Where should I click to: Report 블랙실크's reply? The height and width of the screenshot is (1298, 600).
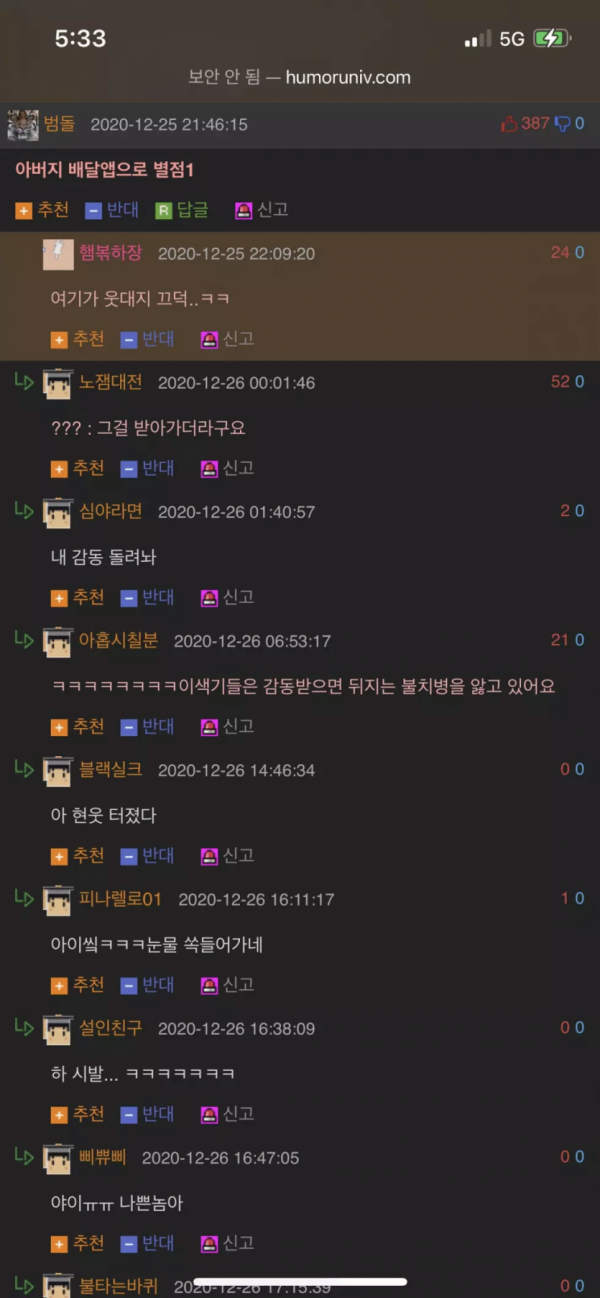pyautogui.click(x=227, y=856)
